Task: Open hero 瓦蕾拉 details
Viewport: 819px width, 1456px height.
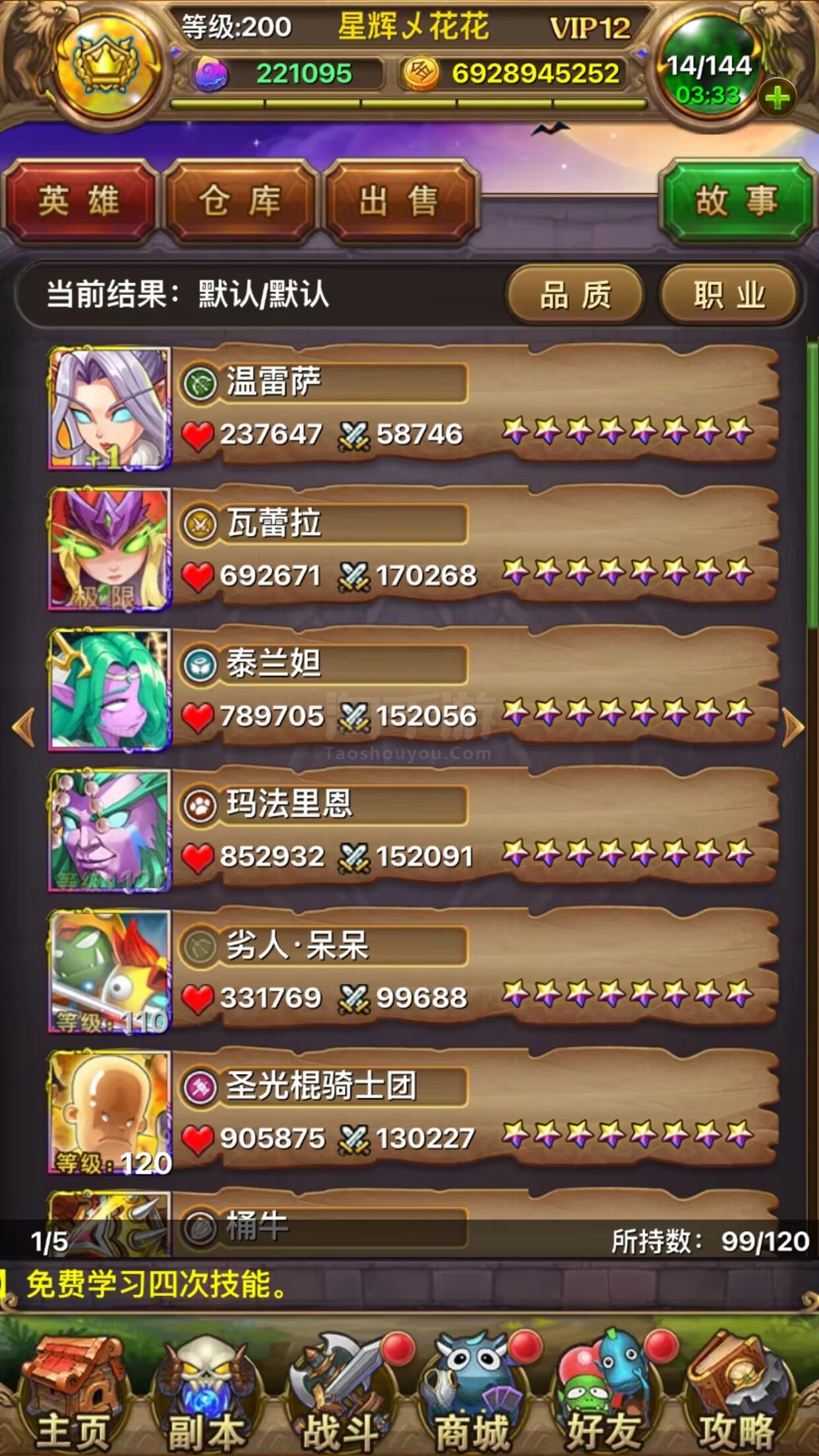Action: [x=413, y=549]
